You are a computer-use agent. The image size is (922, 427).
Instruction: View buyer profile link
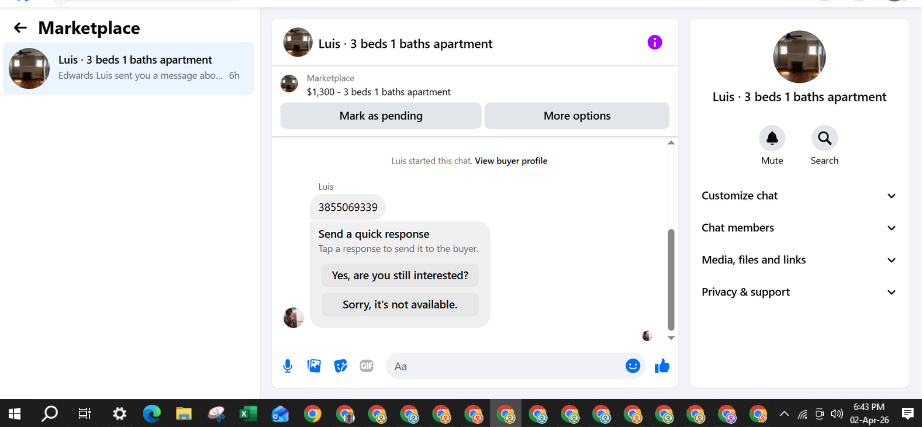(x=511, y=161)
